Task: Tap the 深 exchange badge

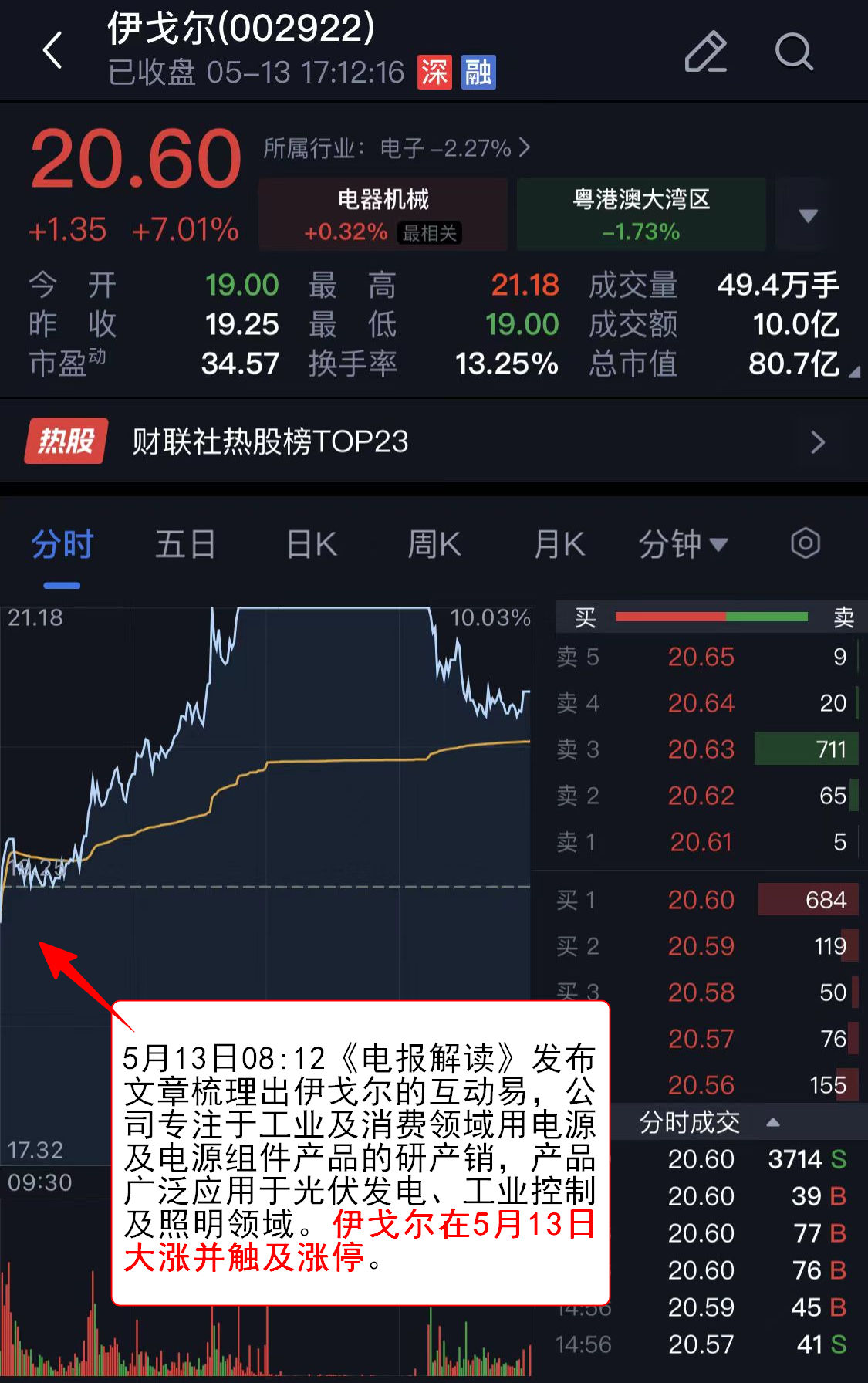Action: 434,72
